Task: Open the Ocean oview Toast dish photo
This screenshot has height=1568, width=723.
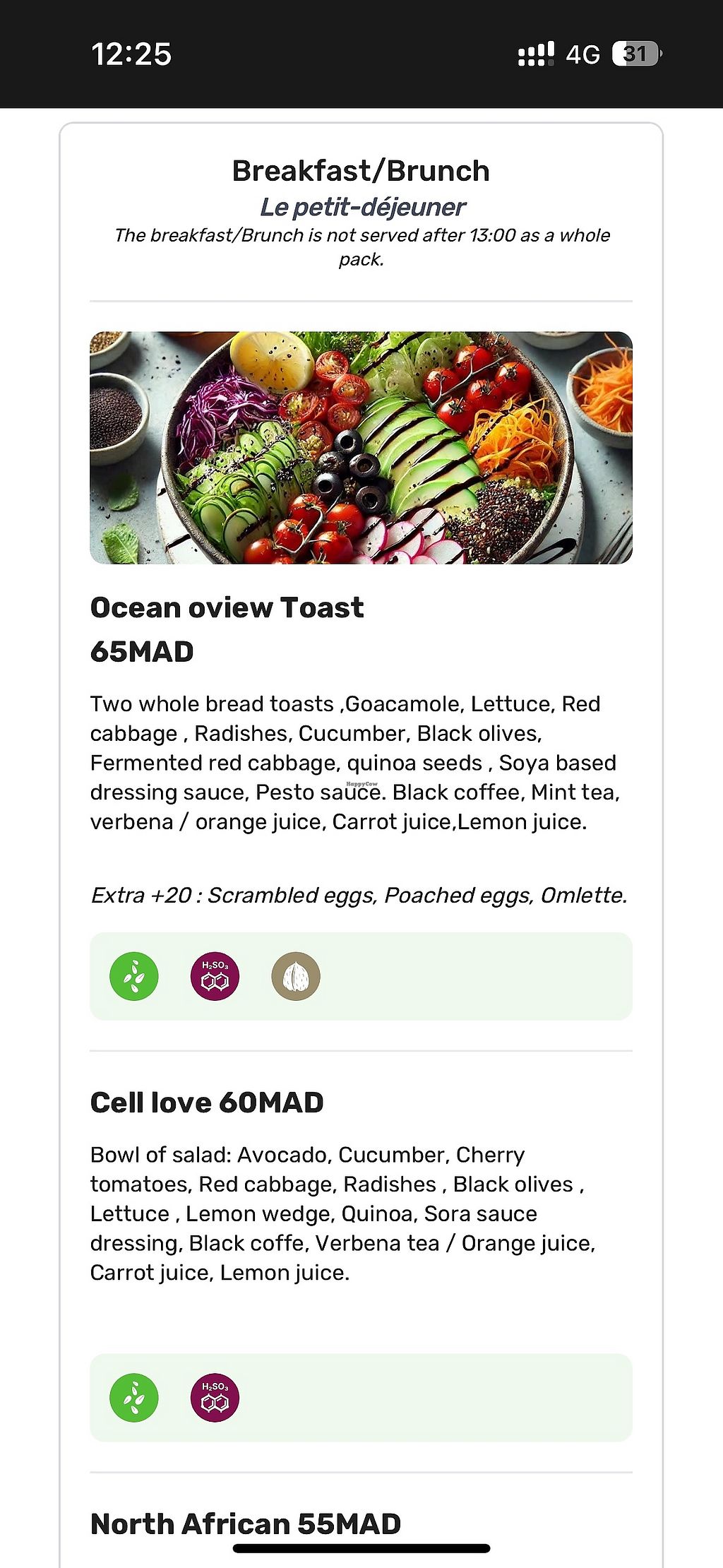Action: coord(361,447)
